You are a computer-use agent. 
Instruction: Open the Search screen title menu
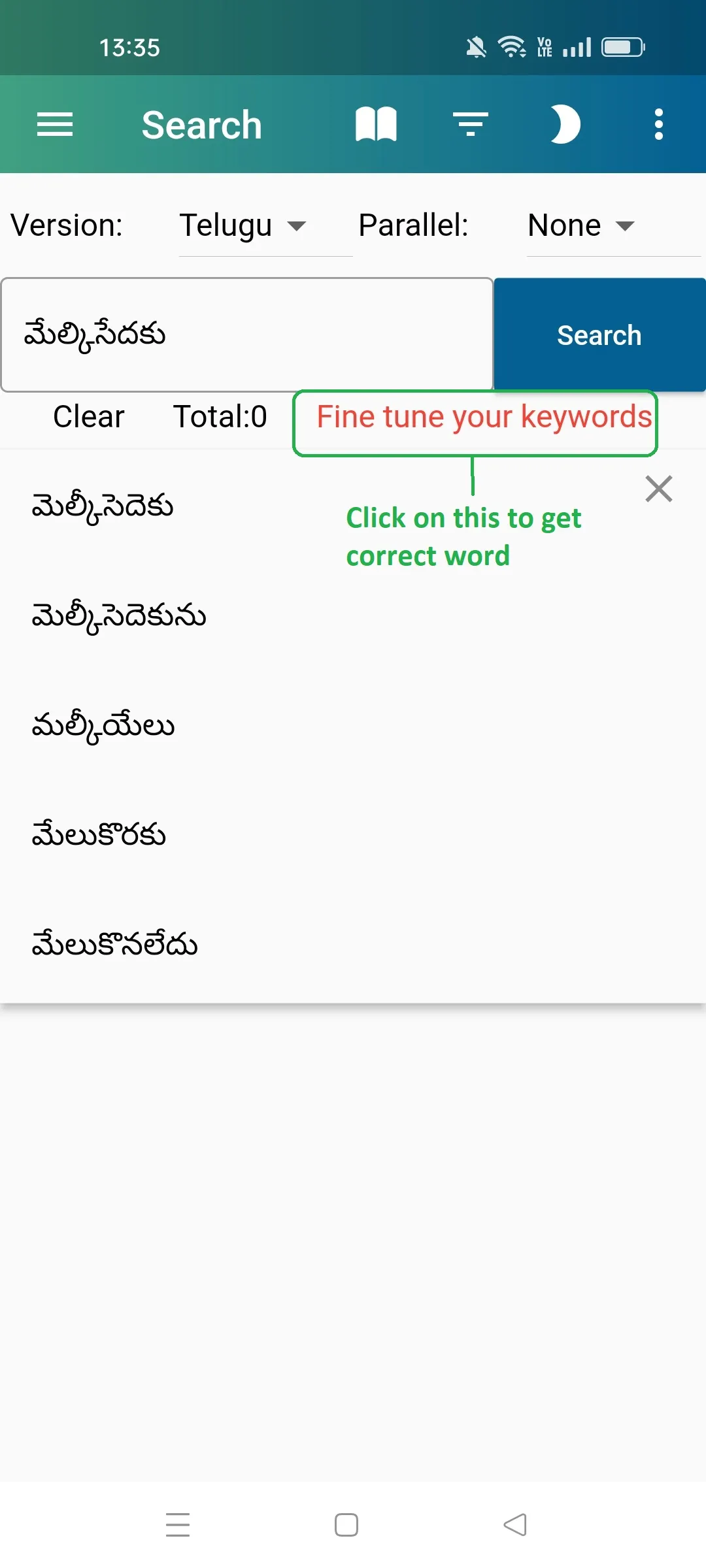click(x=201, y=124)
